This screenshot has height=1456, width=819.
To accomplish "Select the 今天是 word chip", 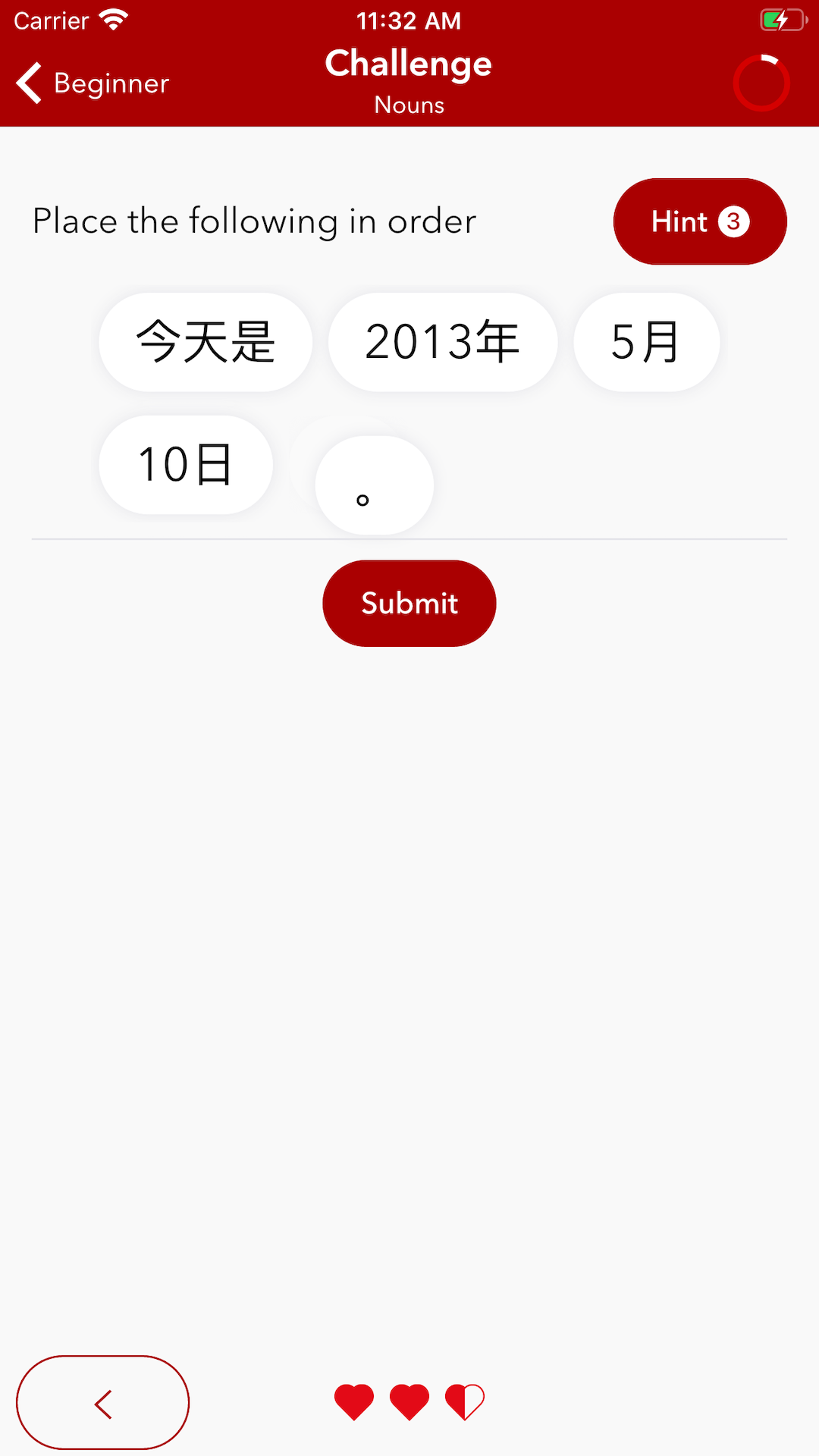I will [x=206, y=342].
